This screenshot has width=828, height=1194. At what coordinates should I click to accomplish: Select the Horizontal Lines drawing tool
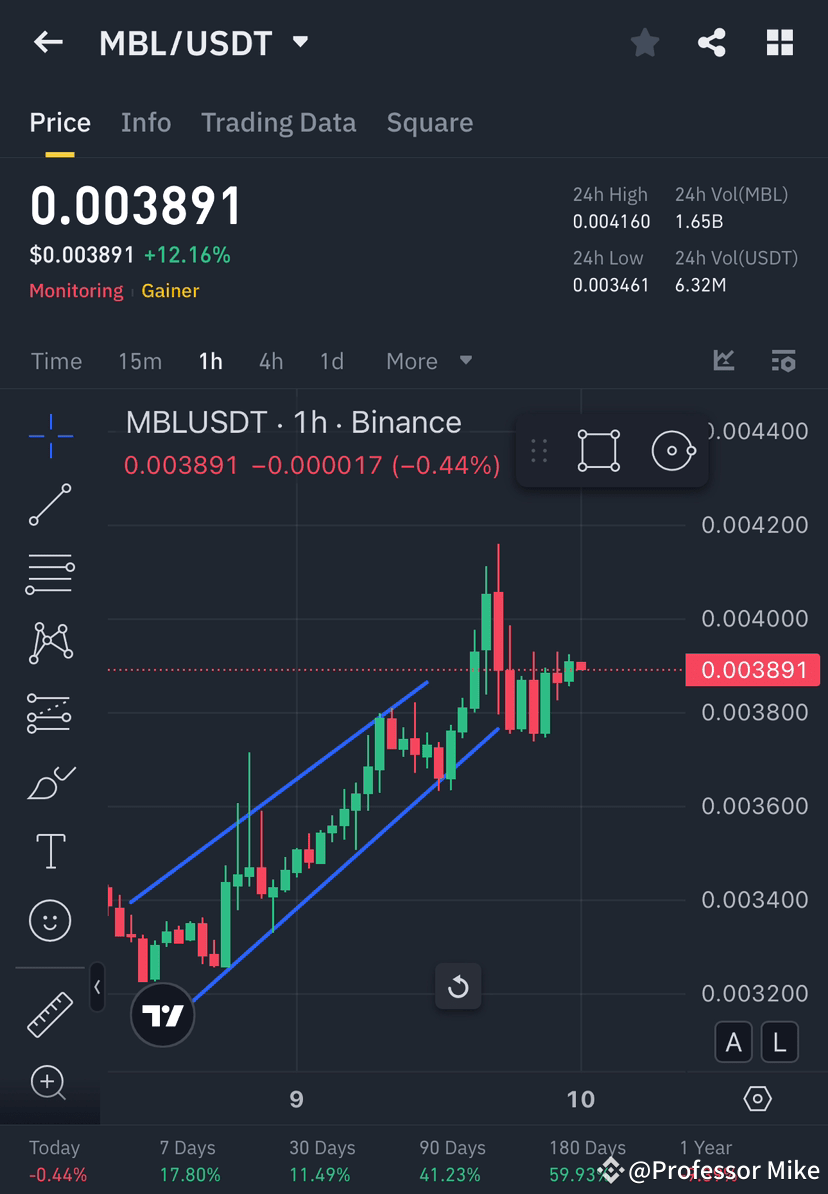point(50,574)
